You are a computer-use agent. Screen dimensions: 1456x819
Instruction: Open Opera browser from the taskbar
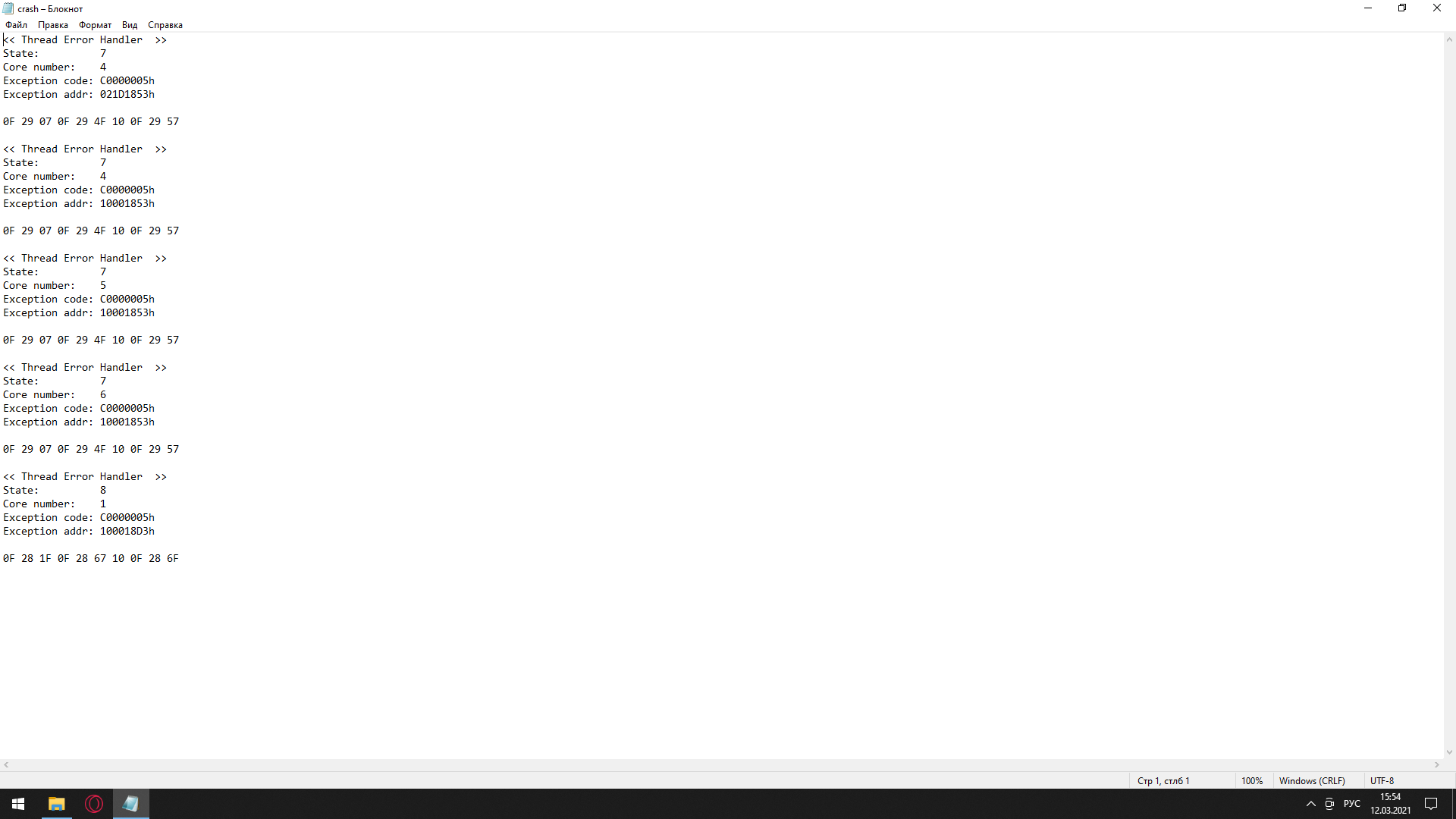(94, 804)
